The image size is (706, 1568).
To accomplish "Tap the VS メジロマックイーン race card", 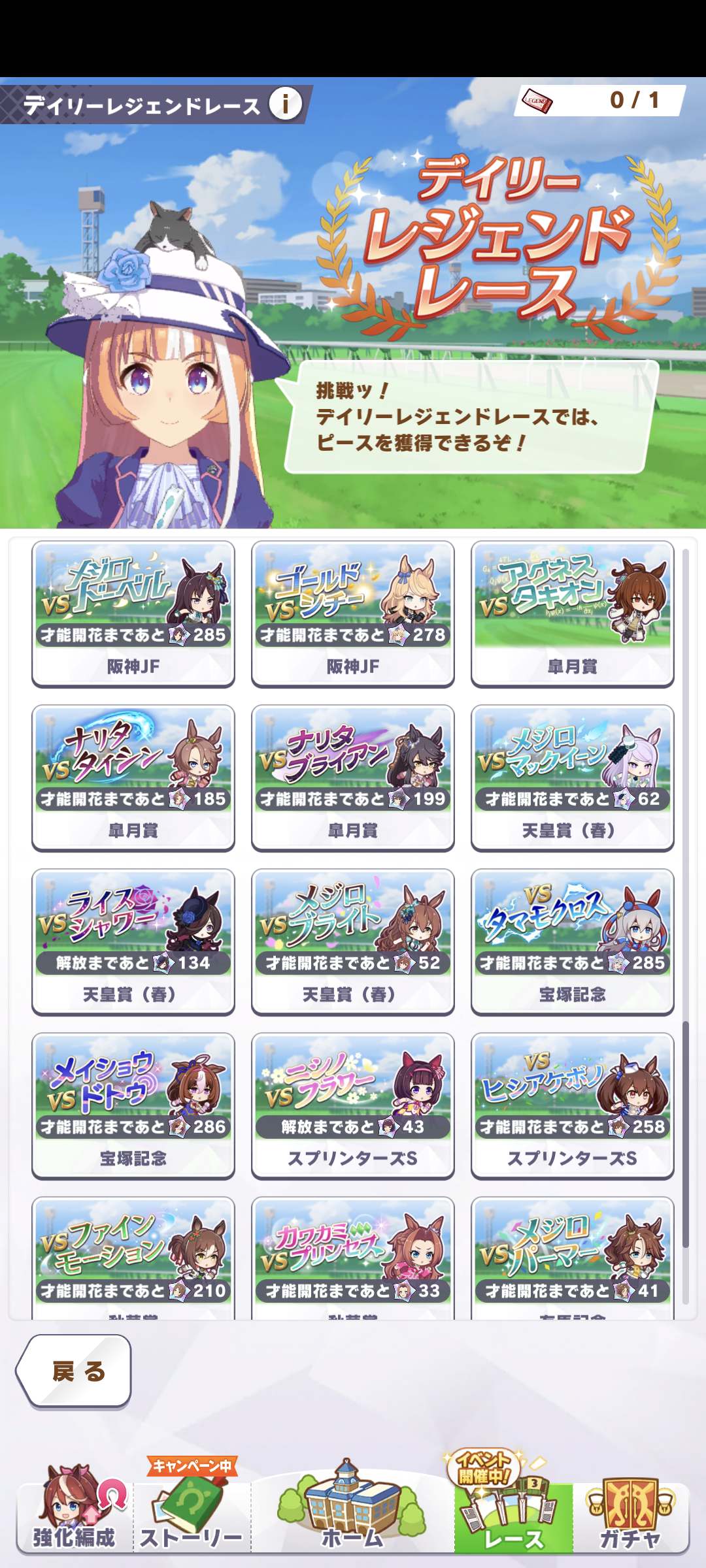I will [x=573, y=777].
